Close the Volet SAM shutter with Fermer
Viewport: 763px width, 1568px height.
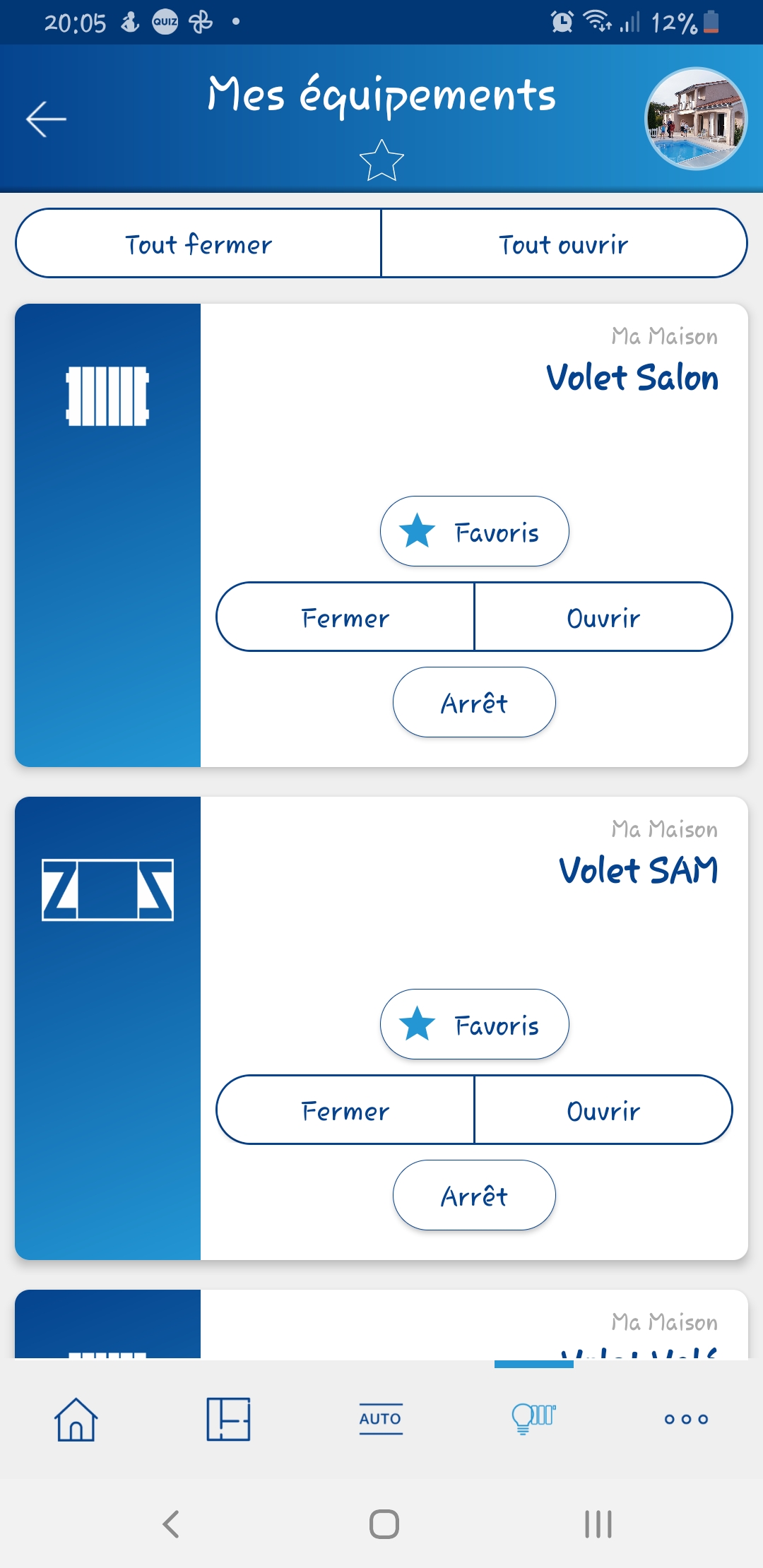click(x=345, y=1110)
